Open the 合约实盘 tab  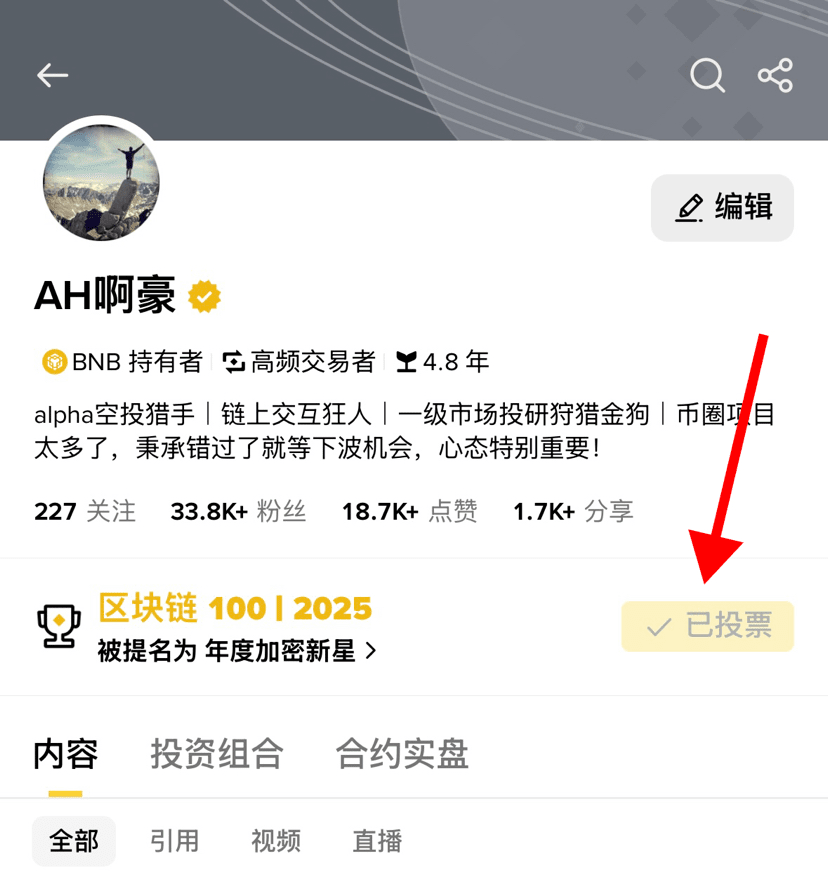402,753
